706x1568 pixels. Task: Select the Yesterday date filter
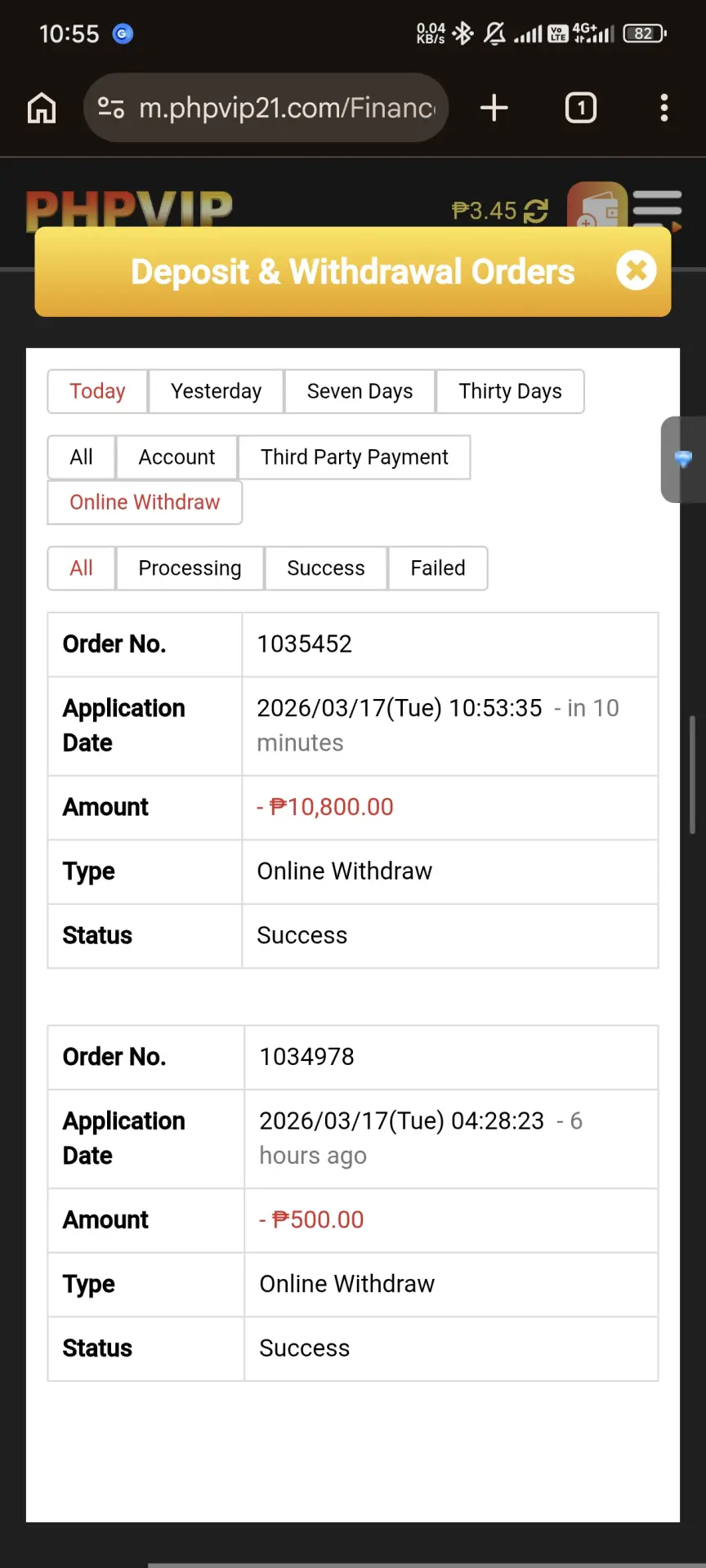pos(216,391)
